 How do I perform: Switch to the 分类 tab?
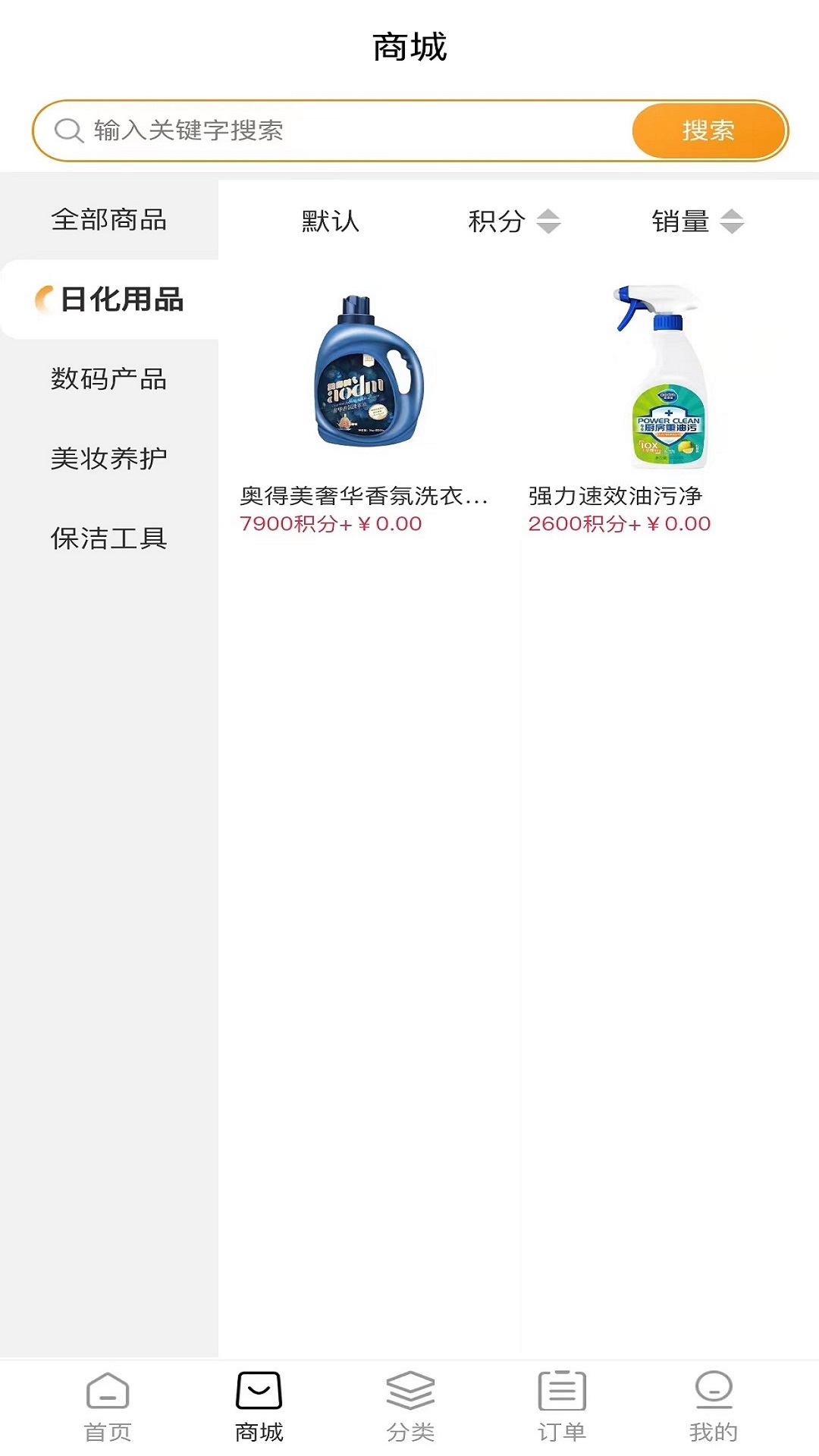coord(410,1407)
